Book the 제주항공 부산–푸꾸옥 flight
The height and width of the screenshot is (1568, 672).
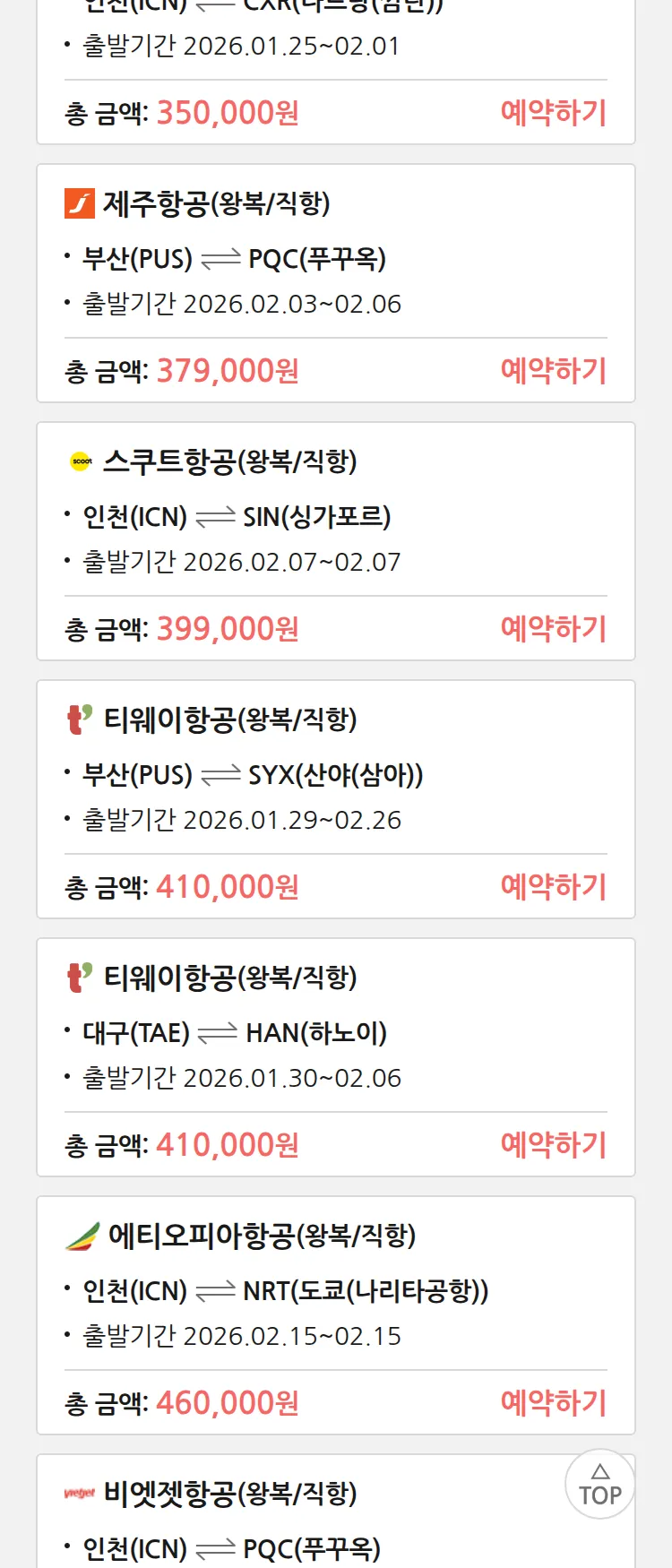coord(553,371)
